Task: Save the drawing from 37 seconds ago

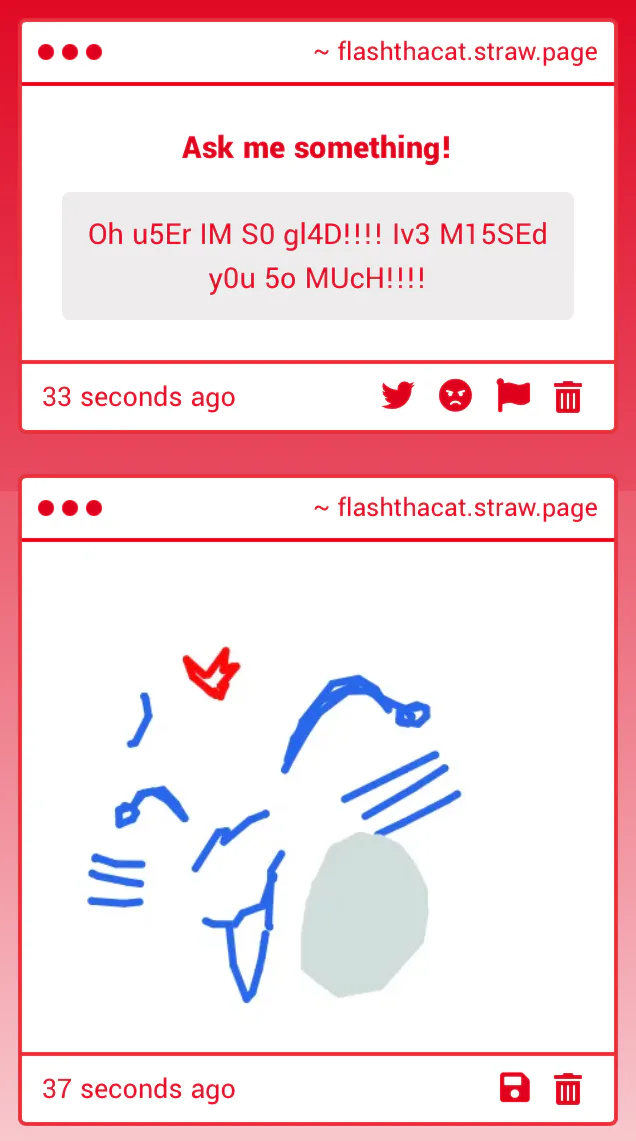Action: (x=515, y=1088)
